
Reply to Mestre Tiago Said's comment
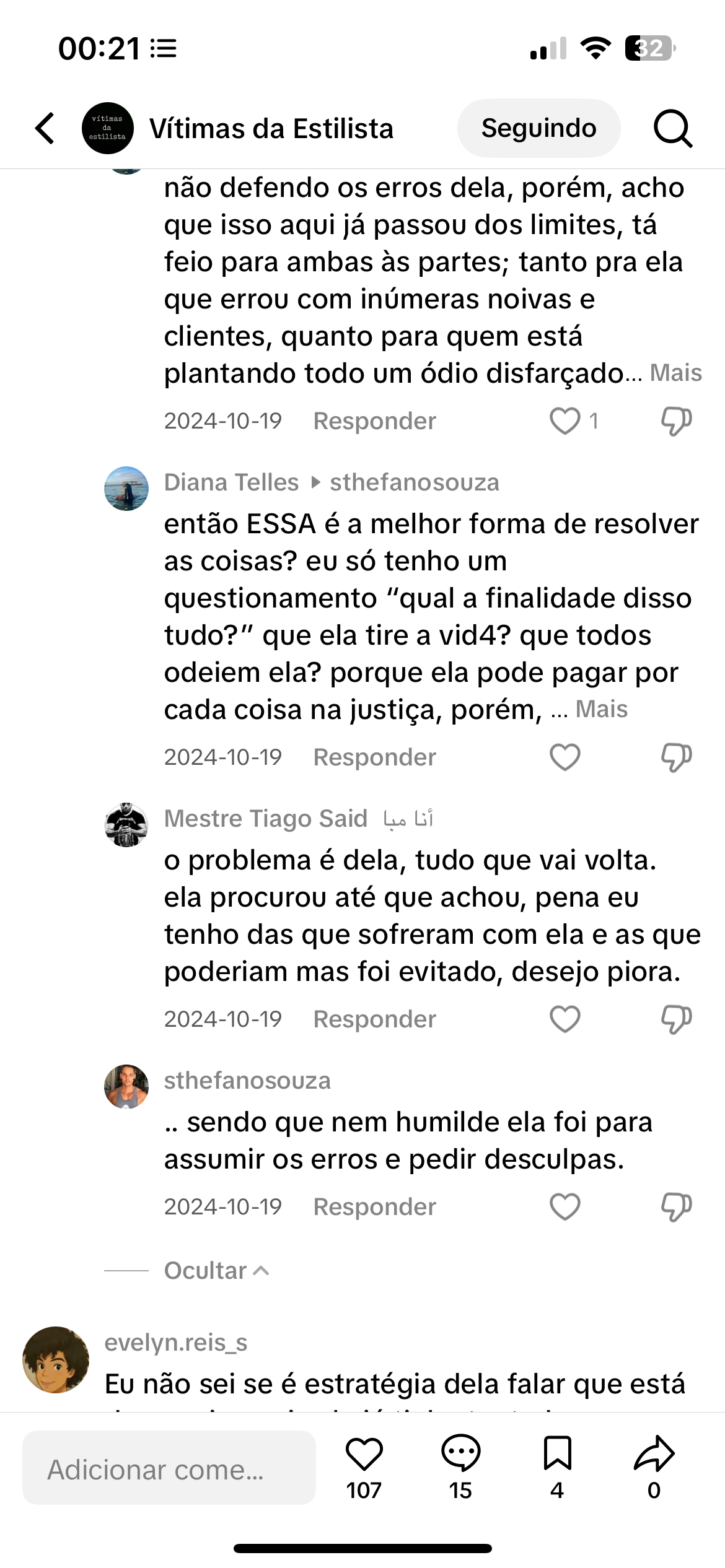tap(374, 1019)
